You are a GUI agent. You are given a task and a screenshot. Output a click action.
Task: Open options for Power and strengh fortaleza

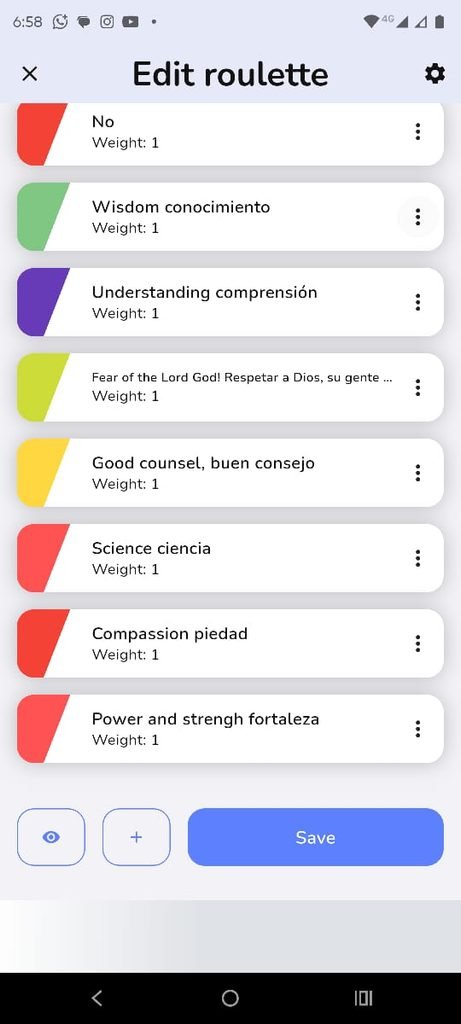coord(418,729)
